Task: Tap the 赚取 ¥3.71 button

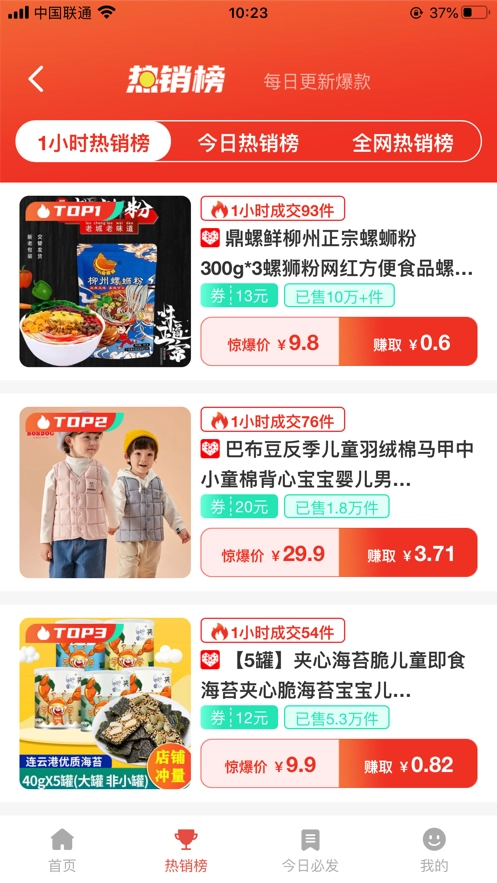Action: 408,553
